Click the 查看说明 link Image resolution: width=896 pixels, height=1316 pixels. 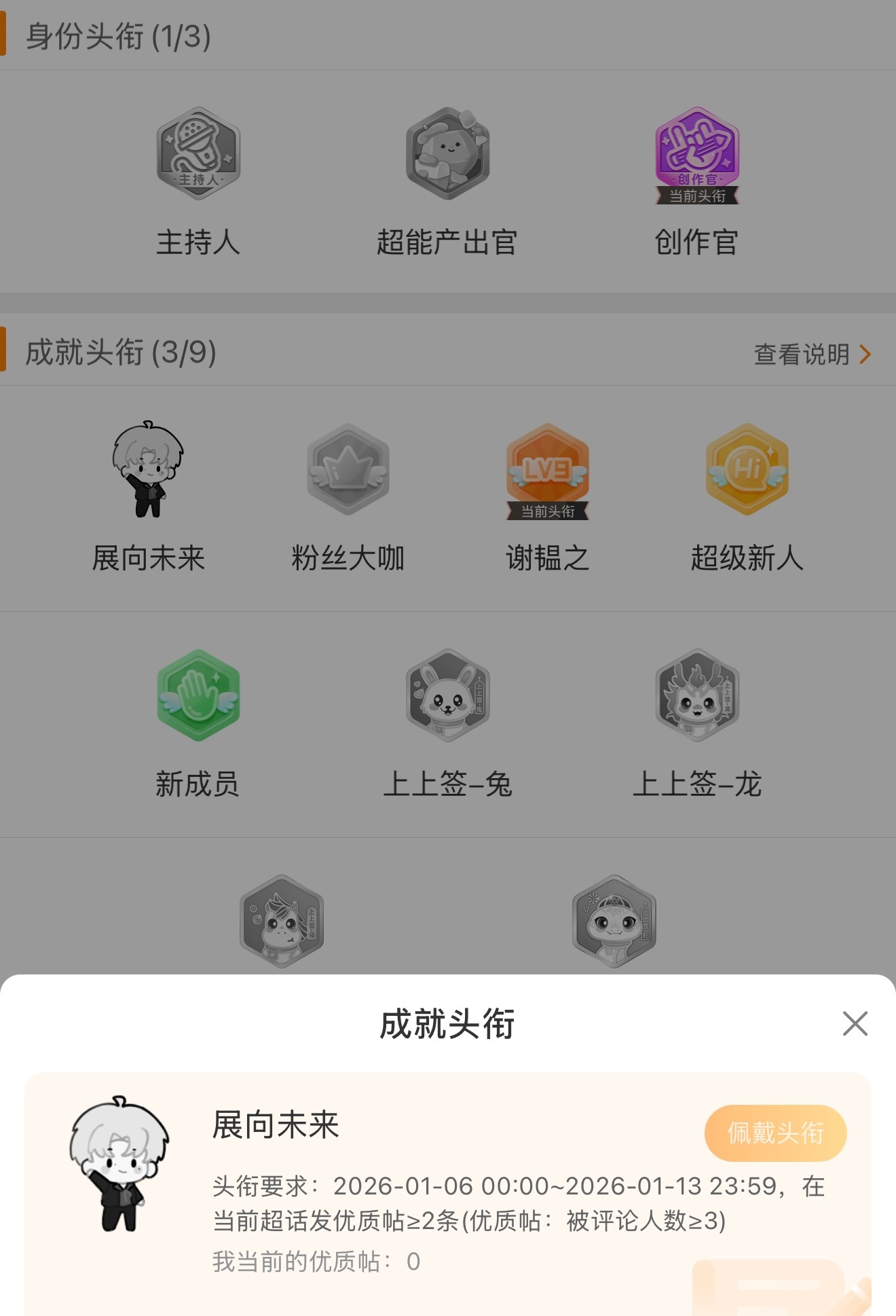[x=801, y=355]
